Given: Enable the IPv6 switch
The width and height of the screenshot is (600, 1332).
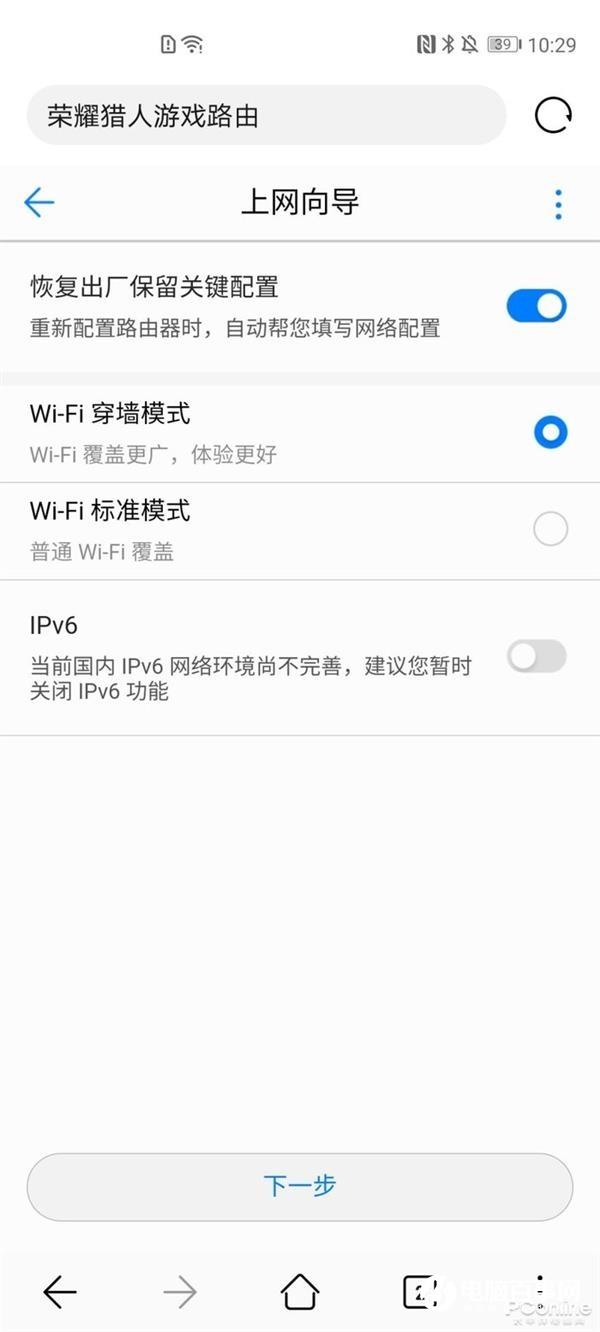Looking at the screenshot, I should [536, 656].
